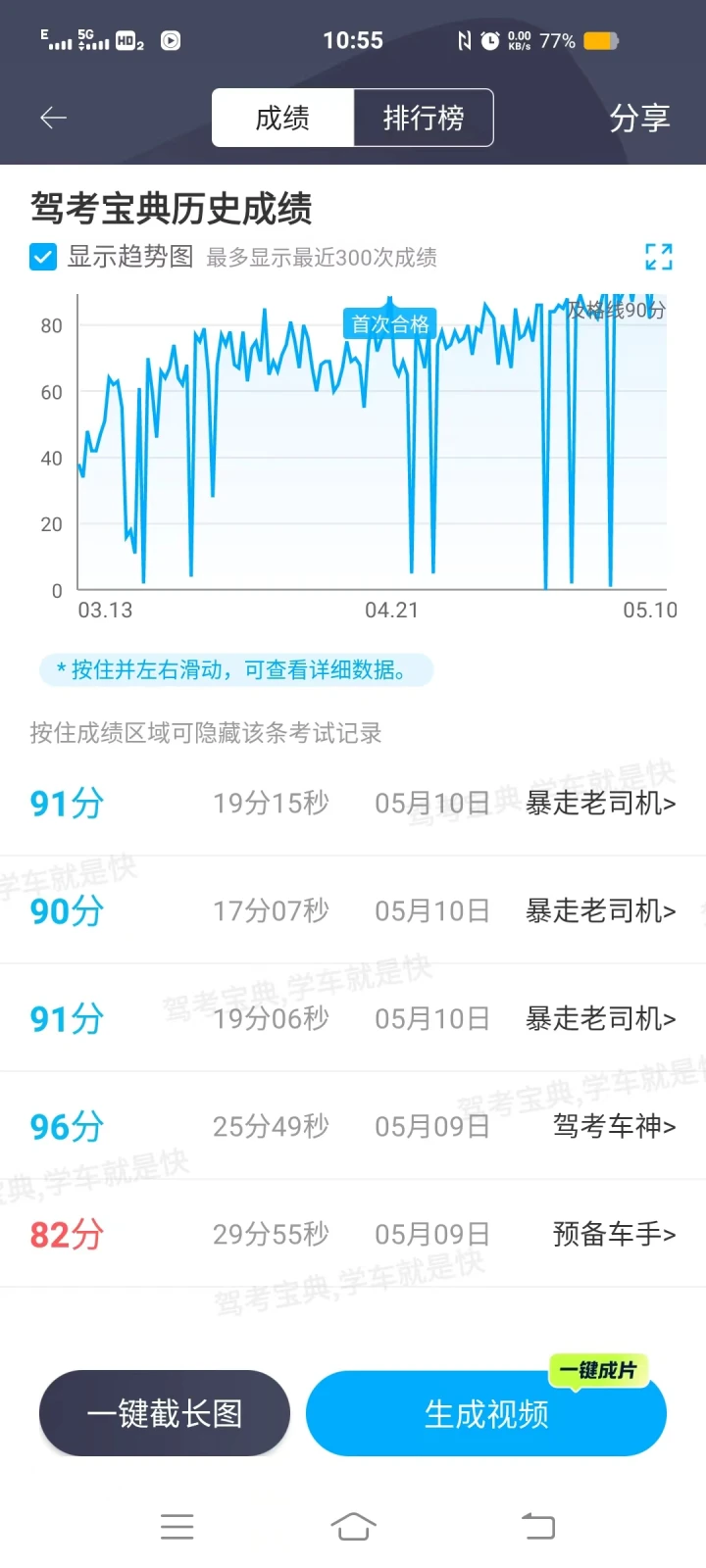This screenshot has height=1568, width=706.
Task: Tap 生成视频 to create video
Action: pyautogui.click(x=486, y=1413)
